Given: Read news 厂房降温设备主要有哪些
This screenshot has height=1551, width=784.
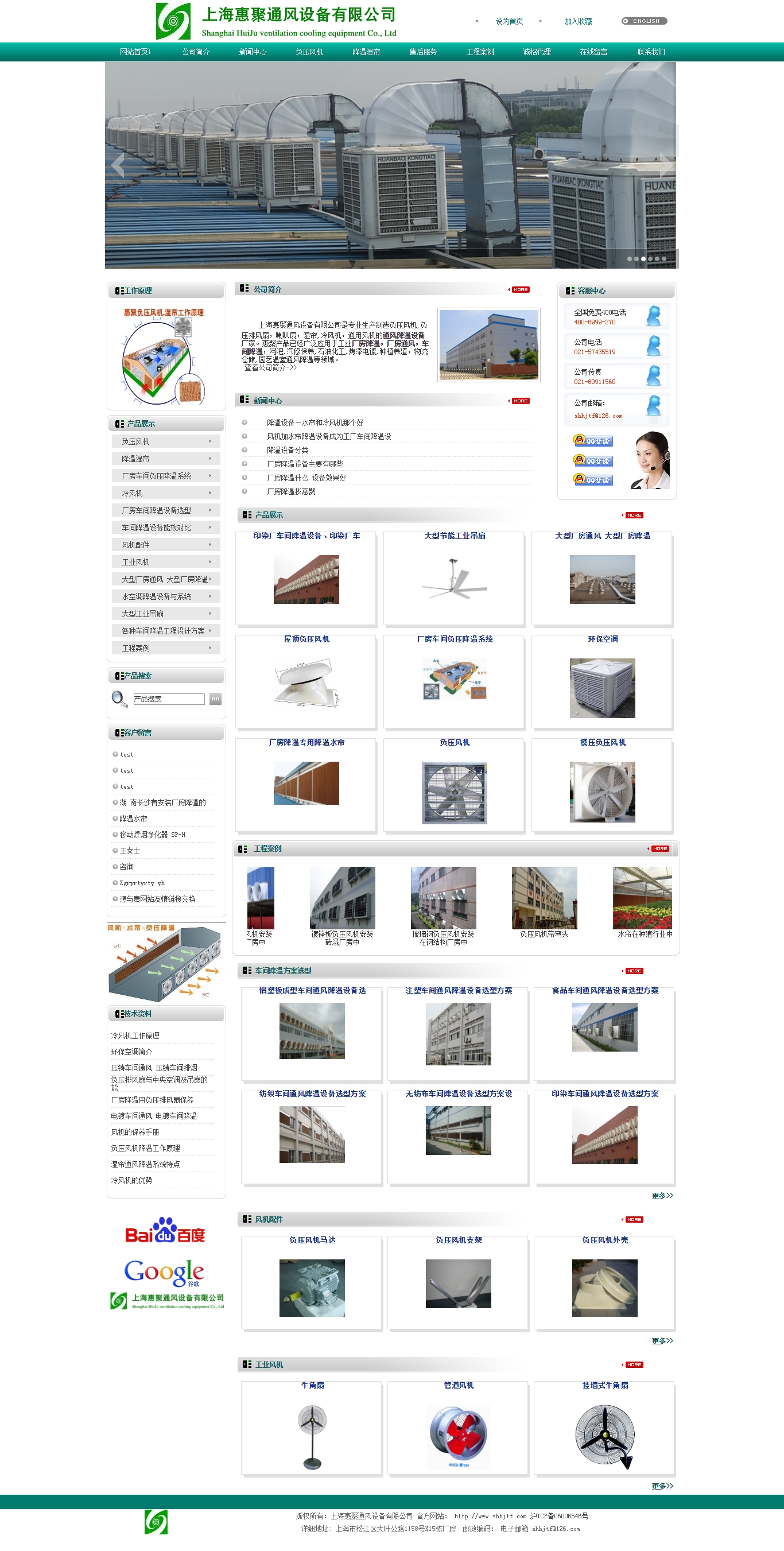Looking at the screenshot, I should [x=305, y=464].
